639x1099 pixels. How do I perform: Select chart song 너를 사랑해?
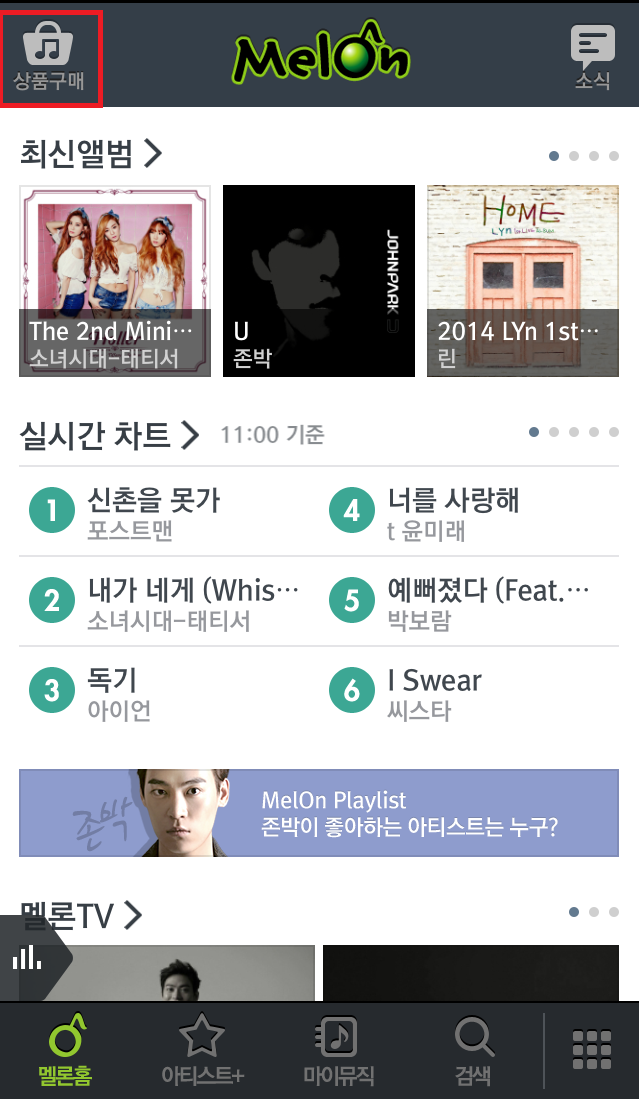[470, 511]
